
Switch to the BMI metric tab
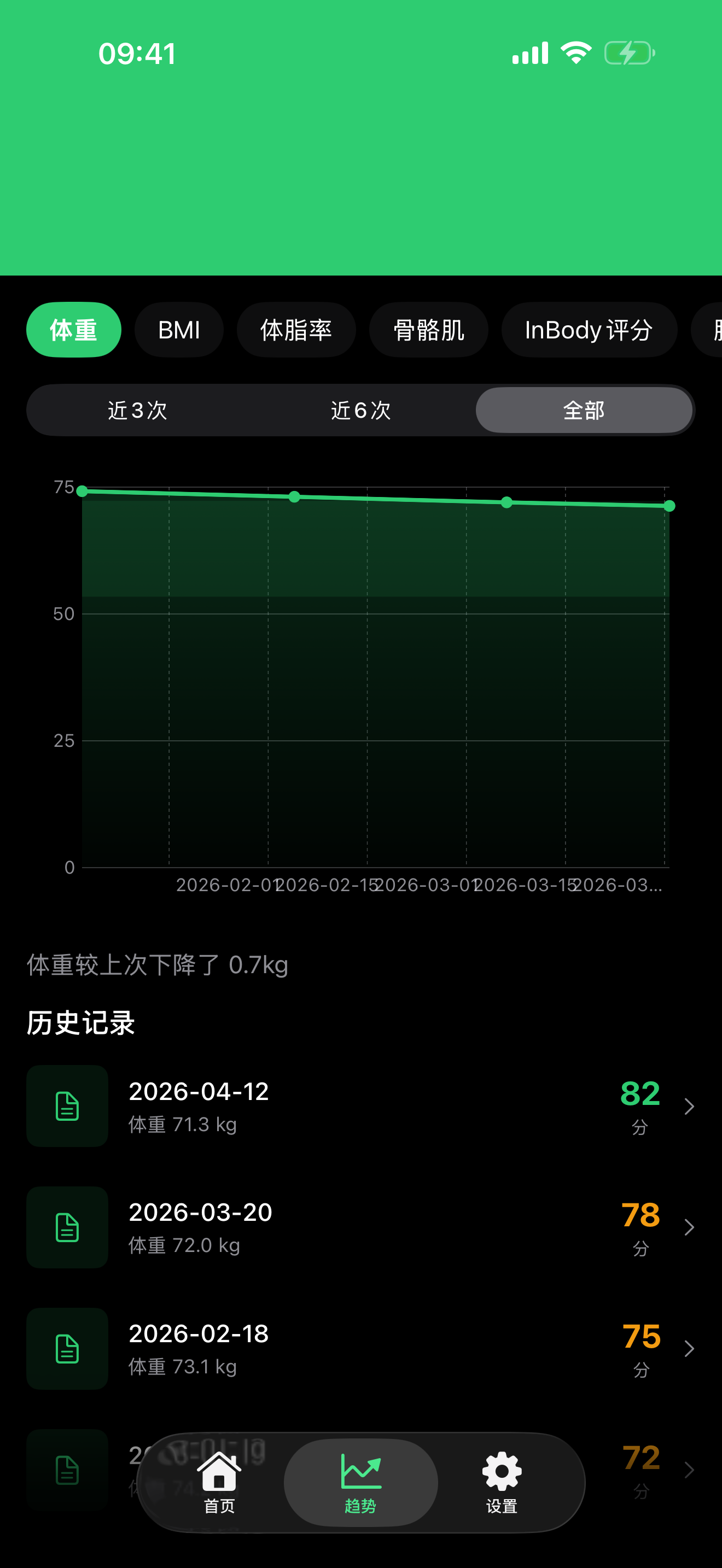click(178, 330)
